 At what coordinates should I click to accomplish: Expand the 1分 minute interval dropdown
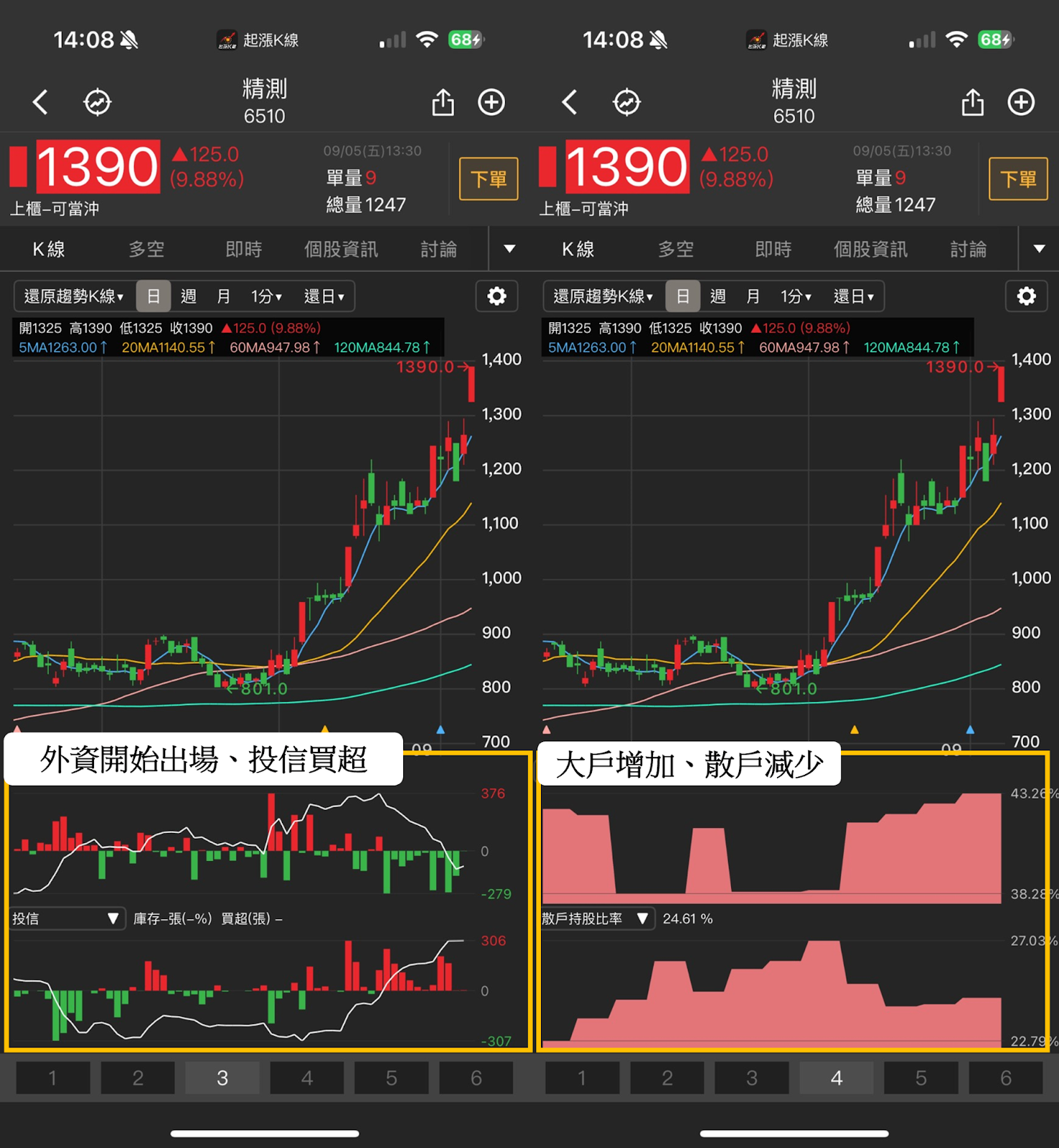(x=265, y=296)
